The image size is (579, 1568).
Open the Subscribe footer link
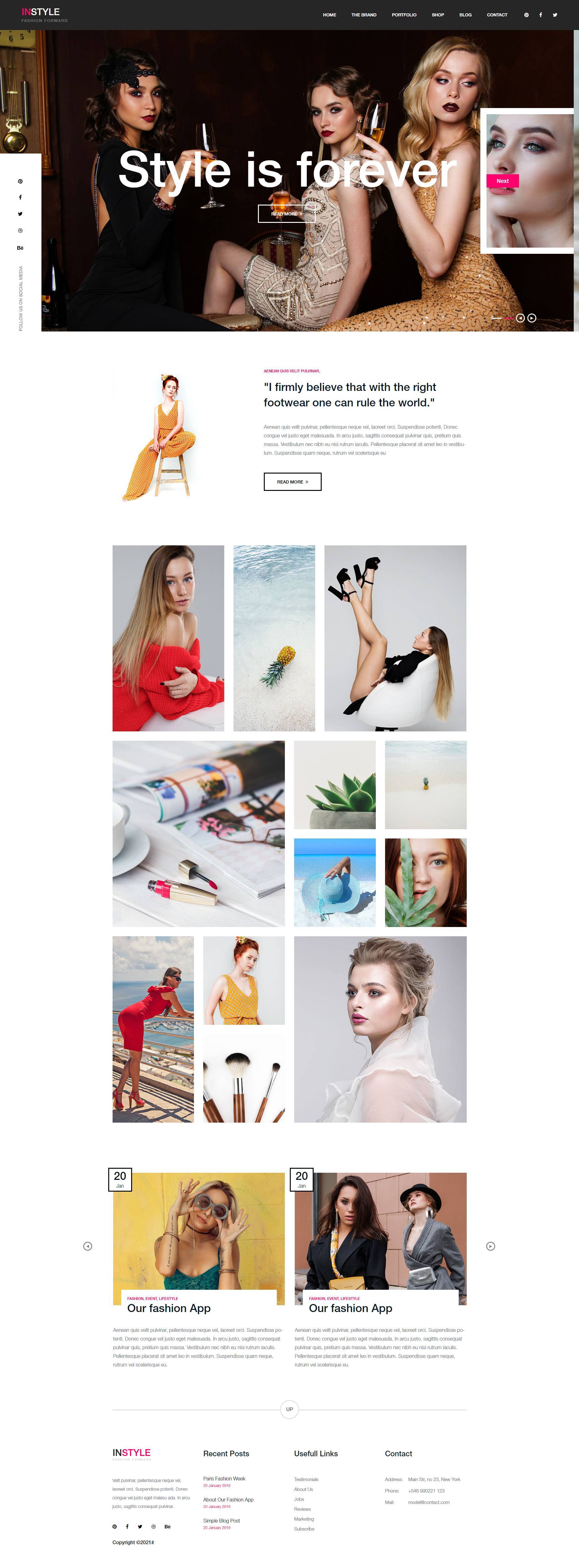[x=303, y=1528]
